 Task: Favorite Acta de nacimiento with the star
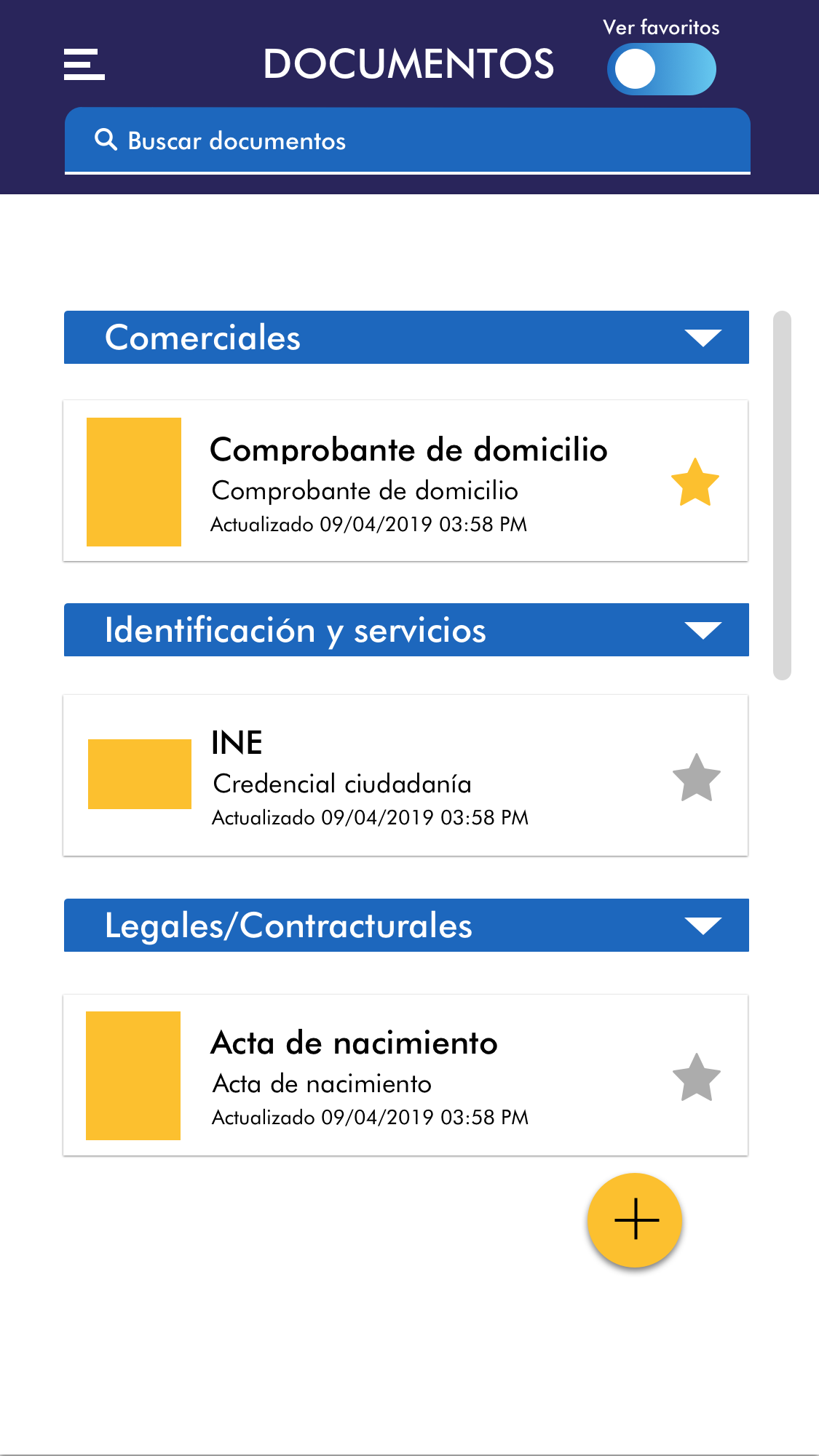coord(696,1078)
